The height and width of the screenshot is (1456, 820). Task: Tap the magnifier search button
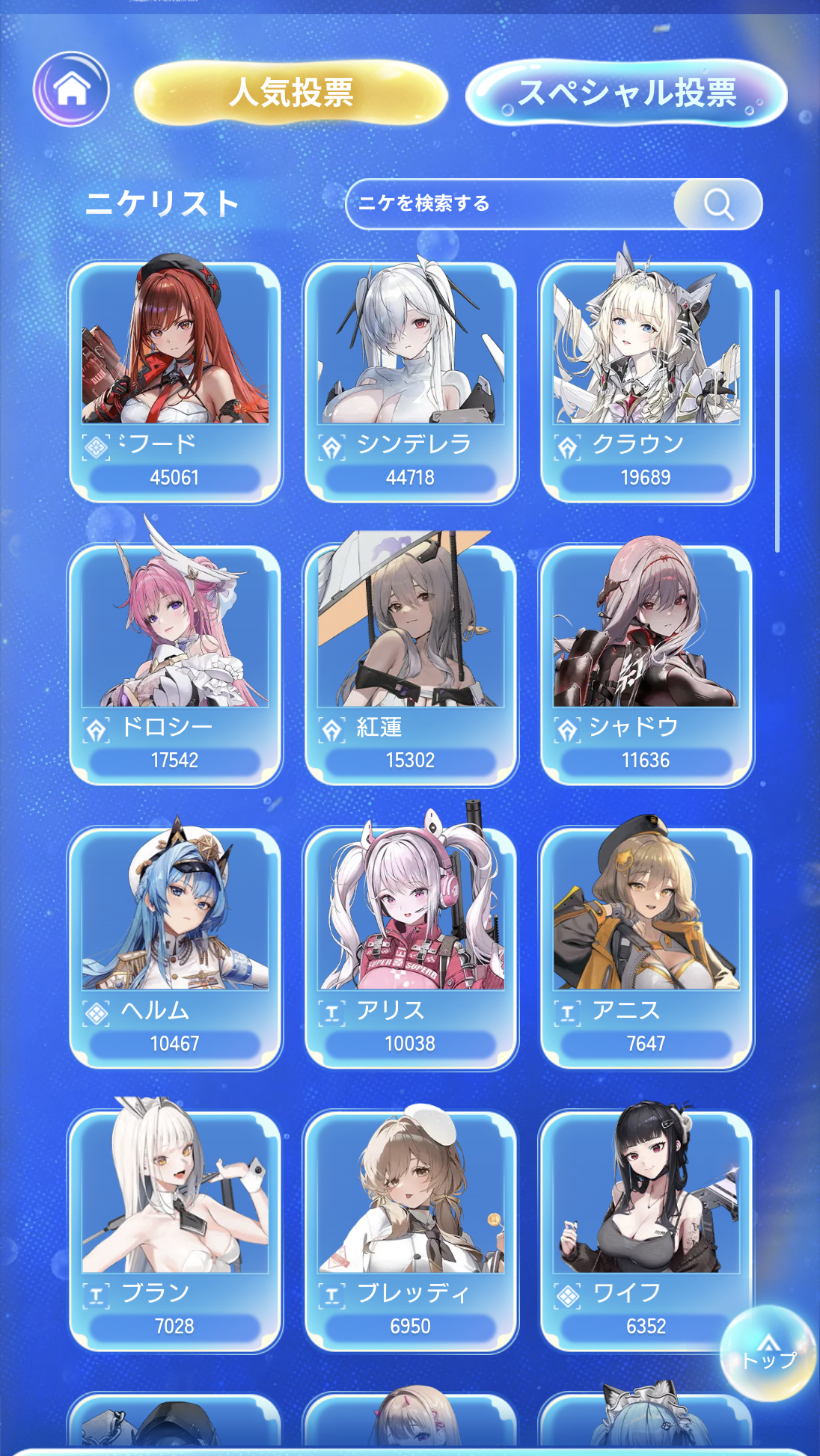pyautogui.click(x=718, y=204)
